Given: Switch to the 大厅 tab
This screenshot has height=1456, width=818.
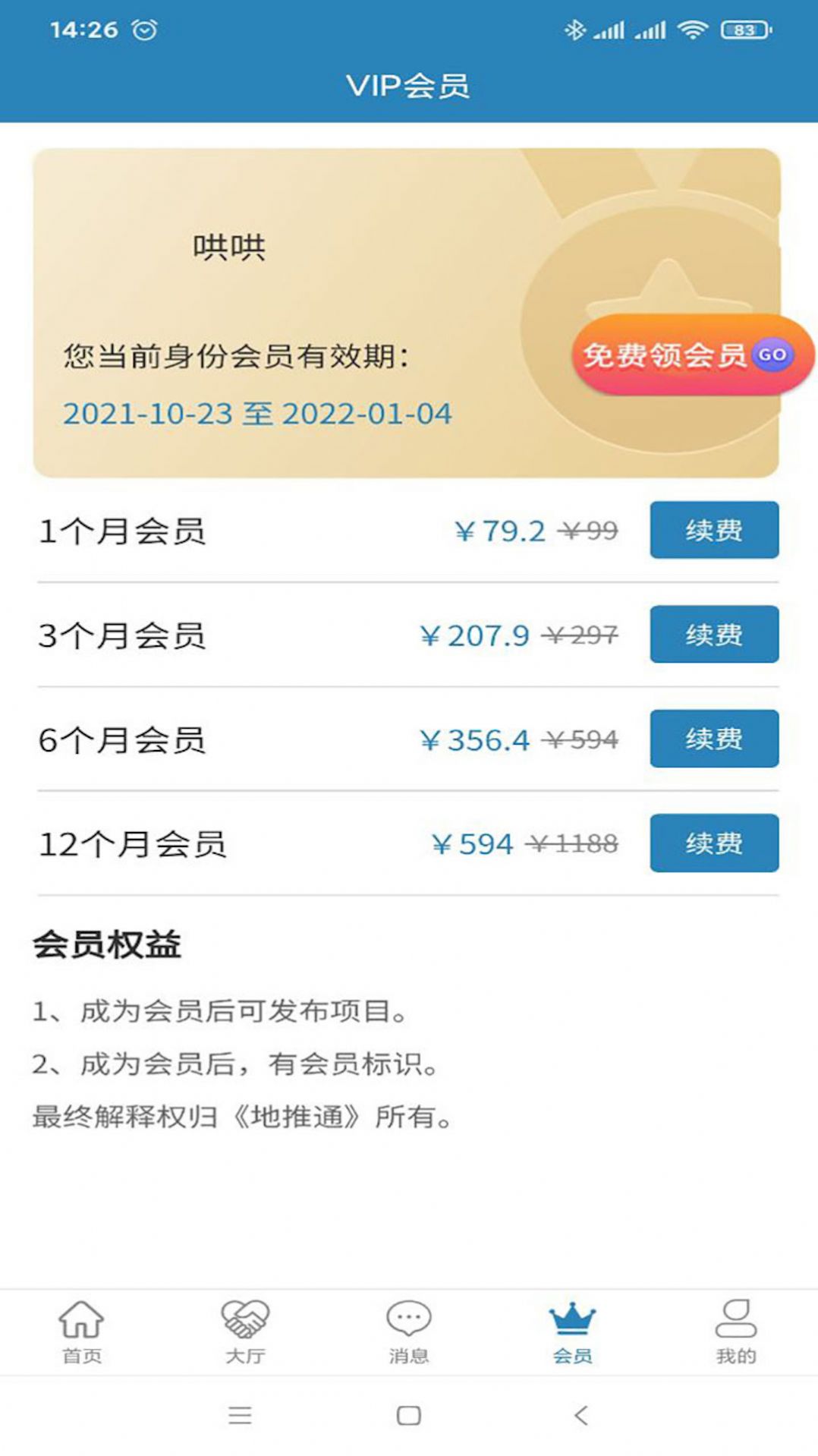Looking at the screenshot, I should (x=245, y=1332).
